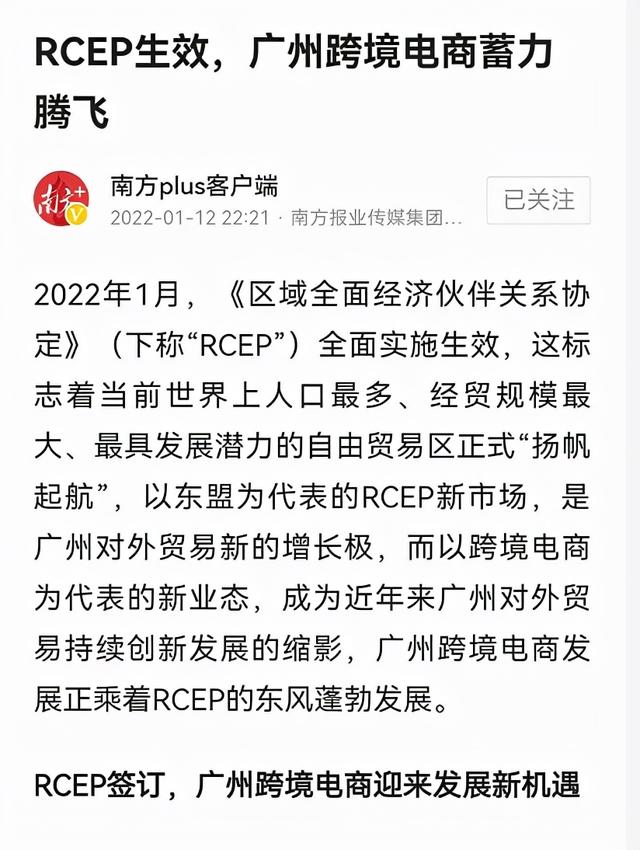The width and height of the screenshot is (640, 850).
Task: Tap the 已关注 follow button
Action: [x=538, y=200]
